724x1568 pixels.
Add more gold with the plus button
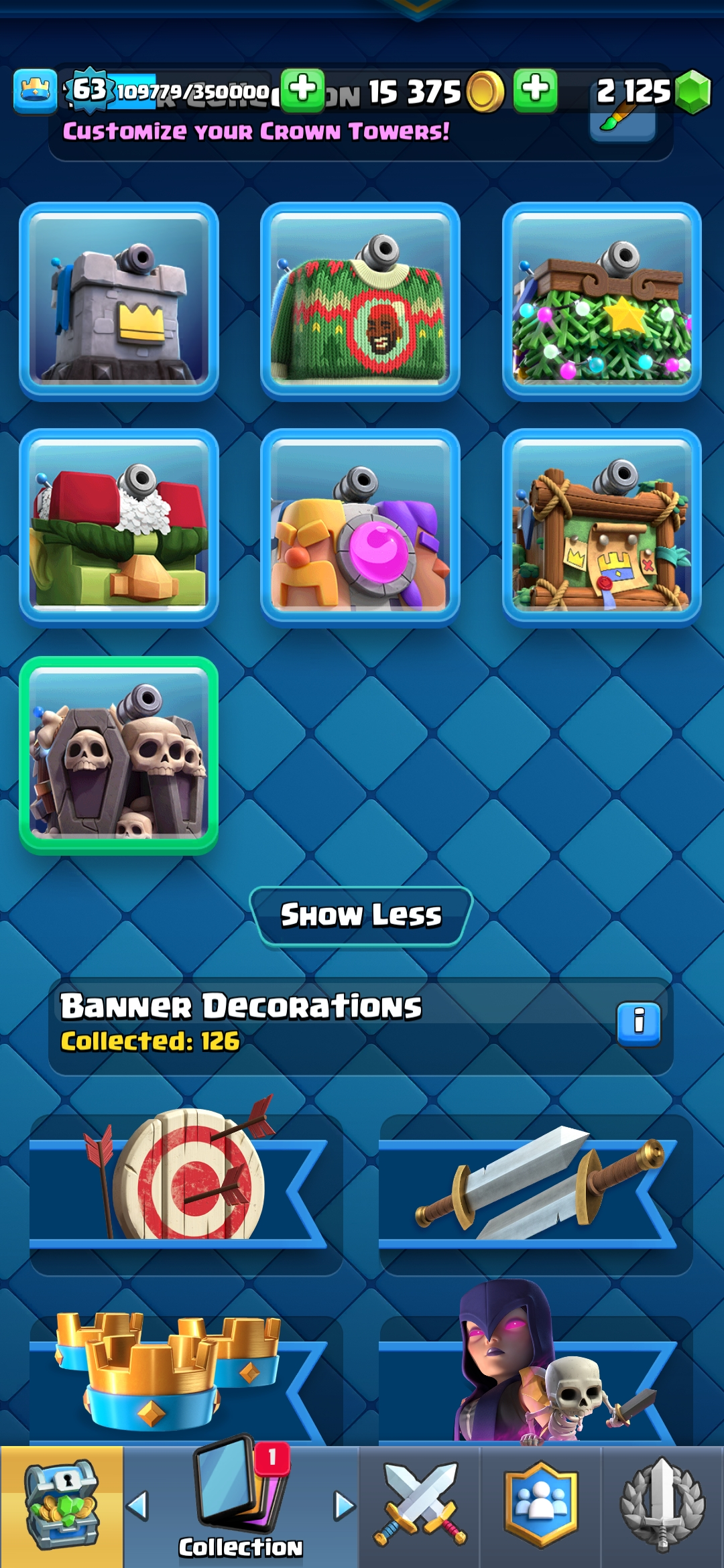tap(535, 90)
